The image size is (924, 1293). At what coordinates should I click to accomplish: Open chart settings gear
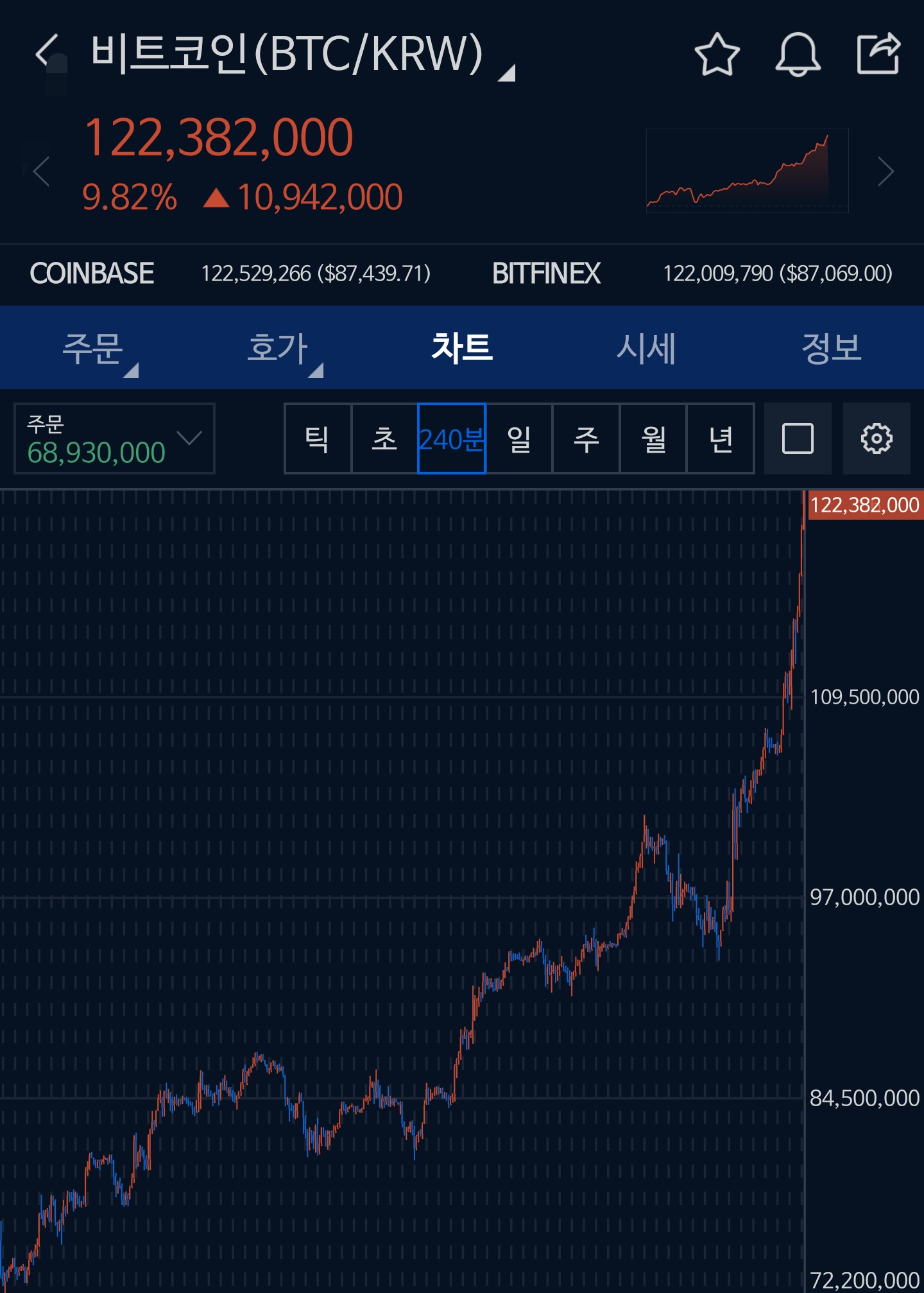(x=877, y=439)
